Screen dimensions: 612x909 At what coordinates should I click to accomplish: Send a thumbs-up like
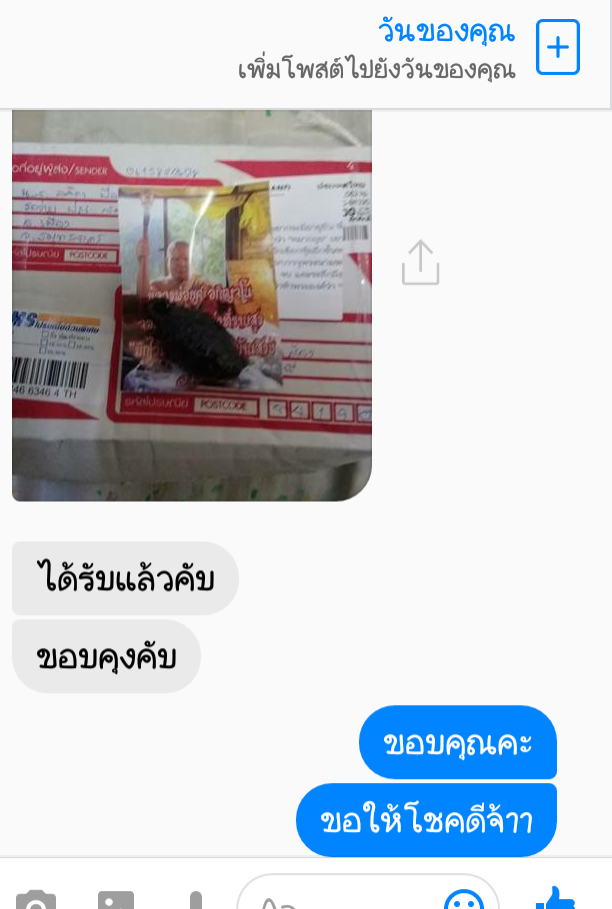556,896
